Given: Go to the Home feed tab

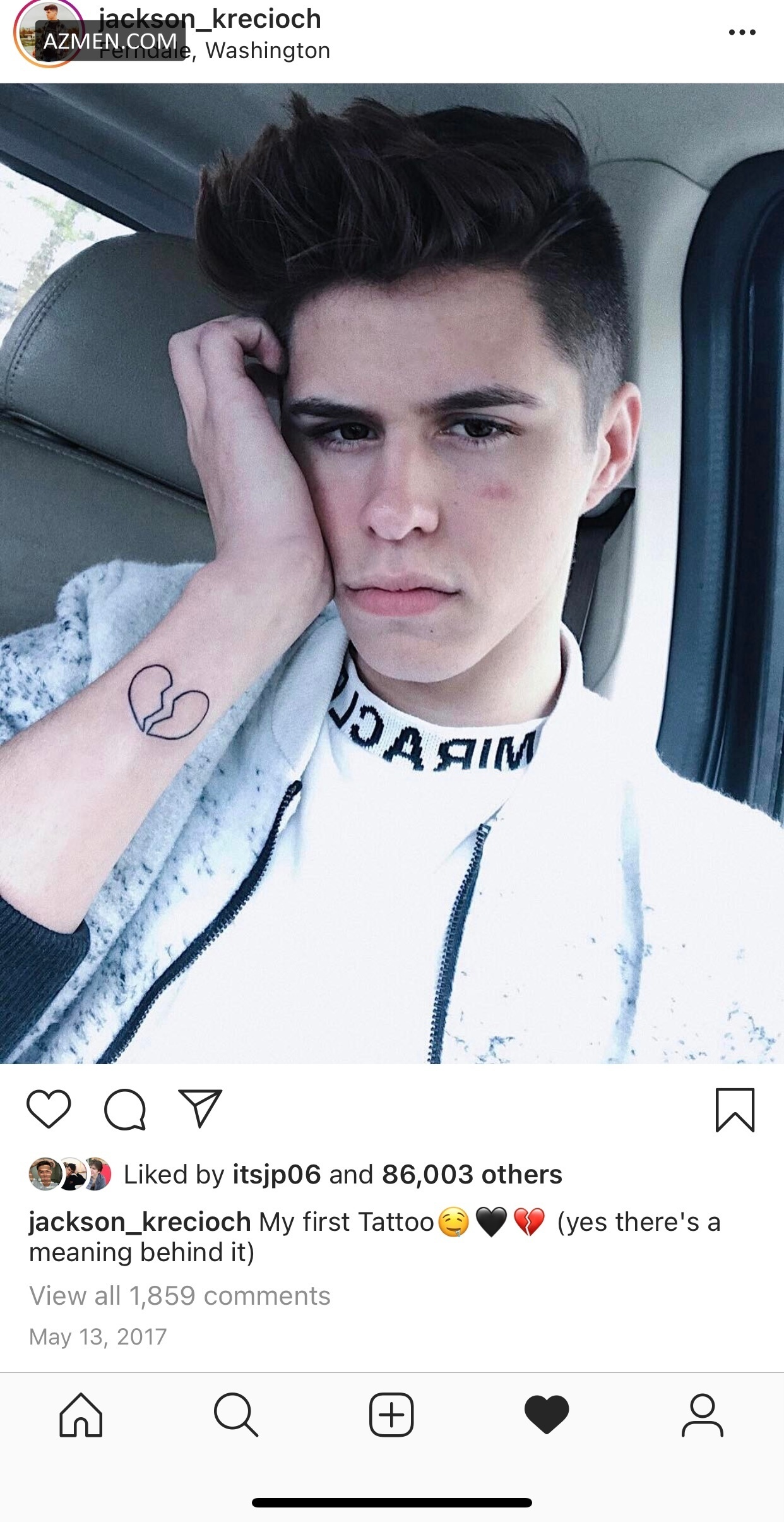Looking at the screenshot, I should [81, 1415].
